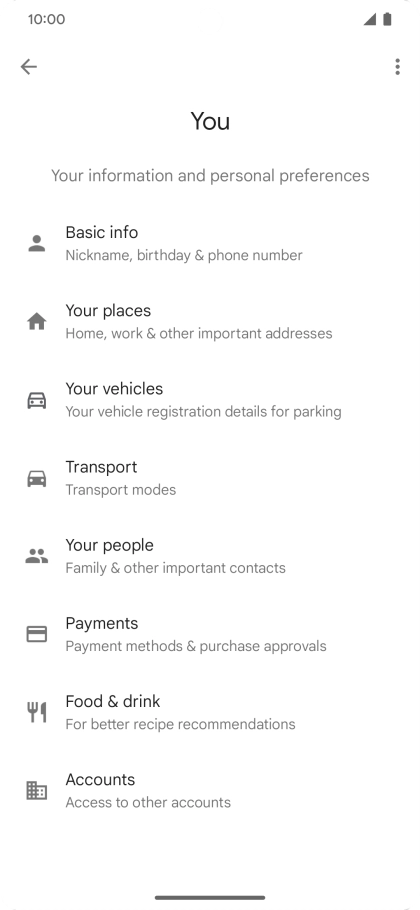Select Your vehicles row
Screen dimensions: 420x910
pyautogui.click(x=210, y=400)
